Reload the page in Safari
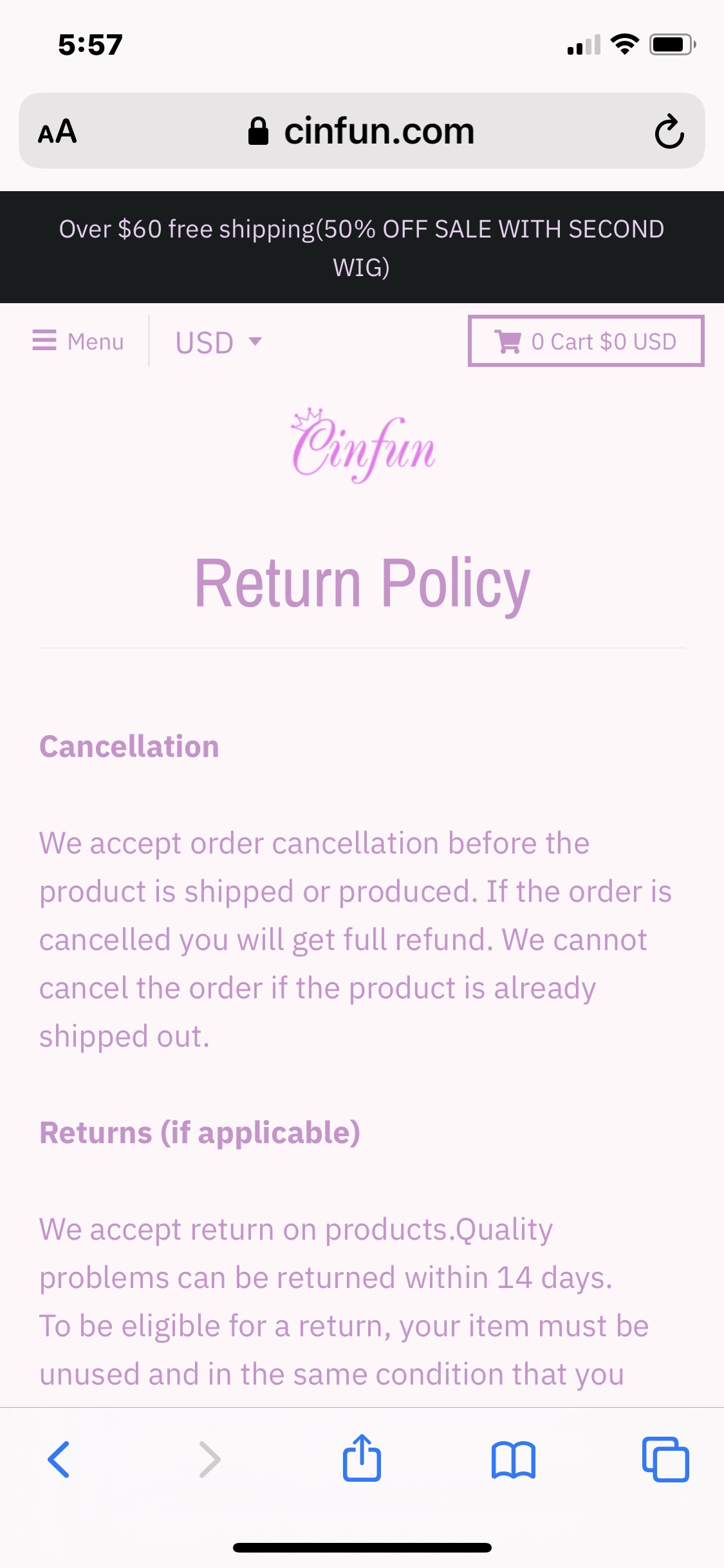 669,132
